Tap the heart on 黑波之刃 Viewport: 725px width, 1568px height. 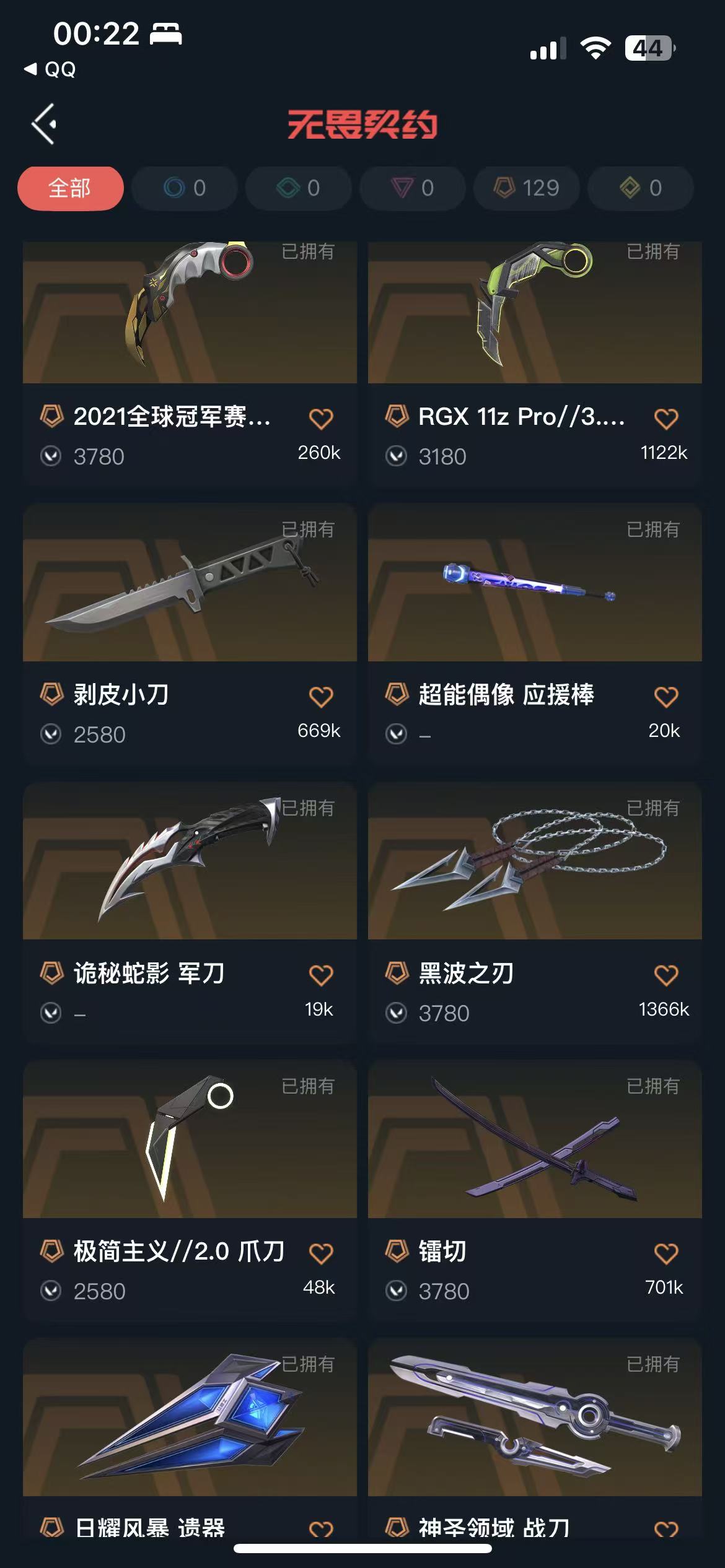tap(666, 975)
